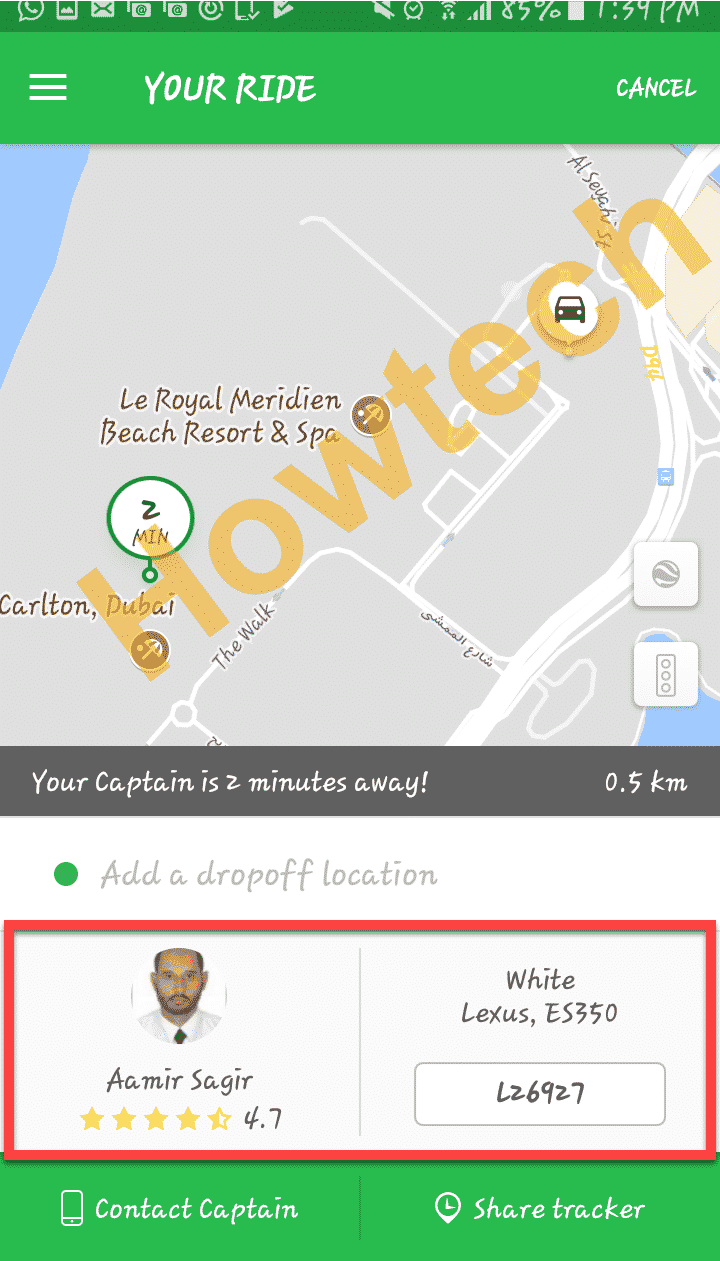Open the navigation drawer menu

pyautogui.click(x=47, y=88)
